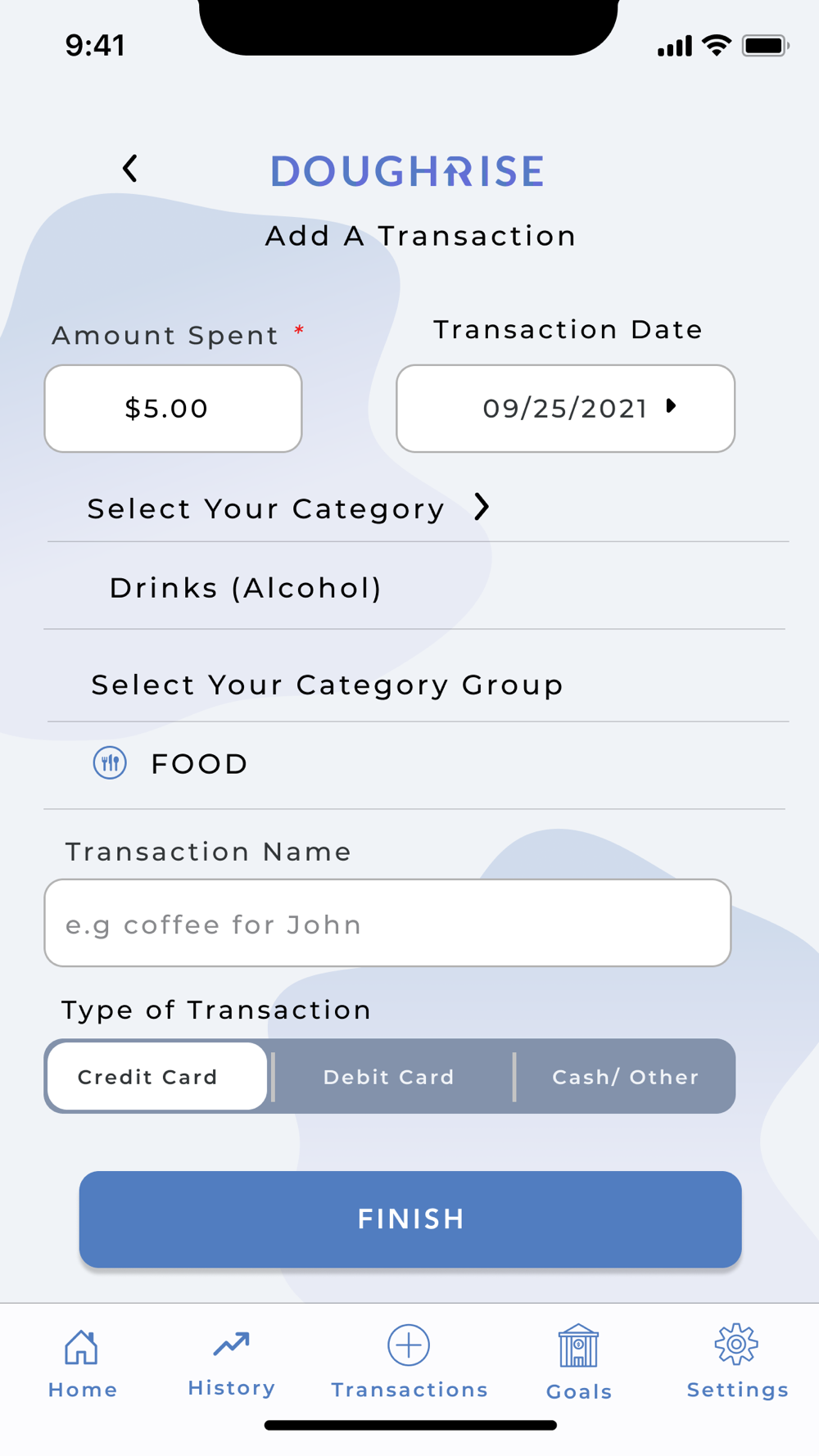Choose Cash/ Other transaction type

pos(626,1077)
